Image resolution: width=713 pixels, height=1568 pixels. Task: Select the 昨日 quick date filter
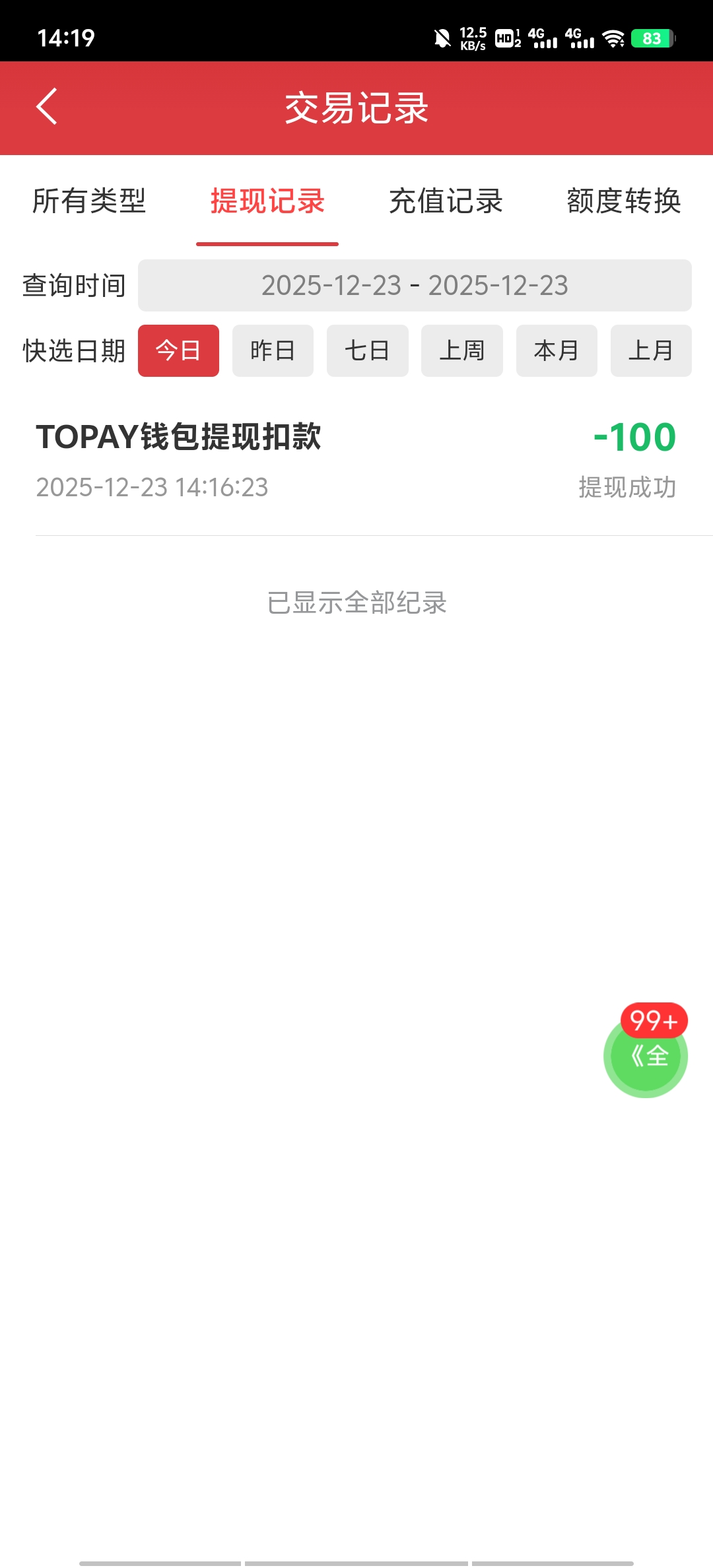273,350
